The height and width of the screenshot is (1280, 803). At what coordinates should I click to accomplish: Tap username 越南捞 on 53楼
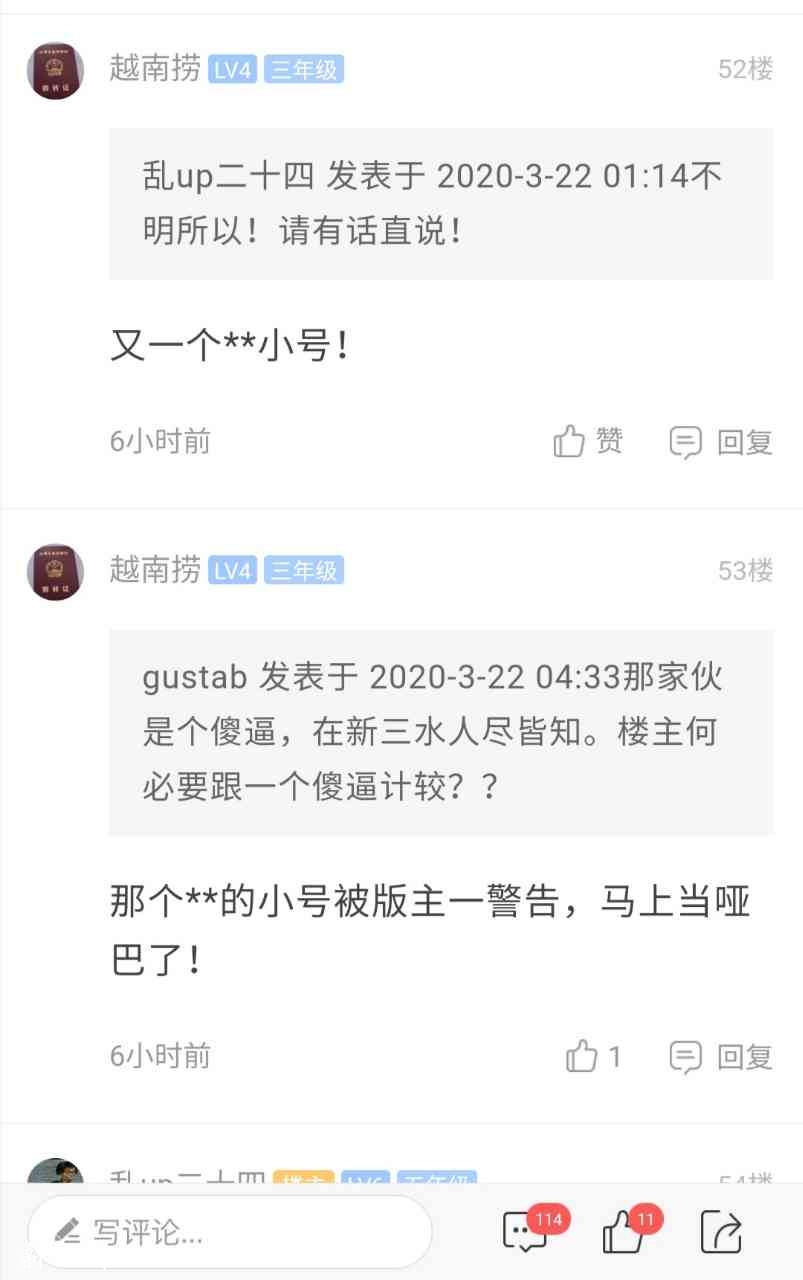155,570
